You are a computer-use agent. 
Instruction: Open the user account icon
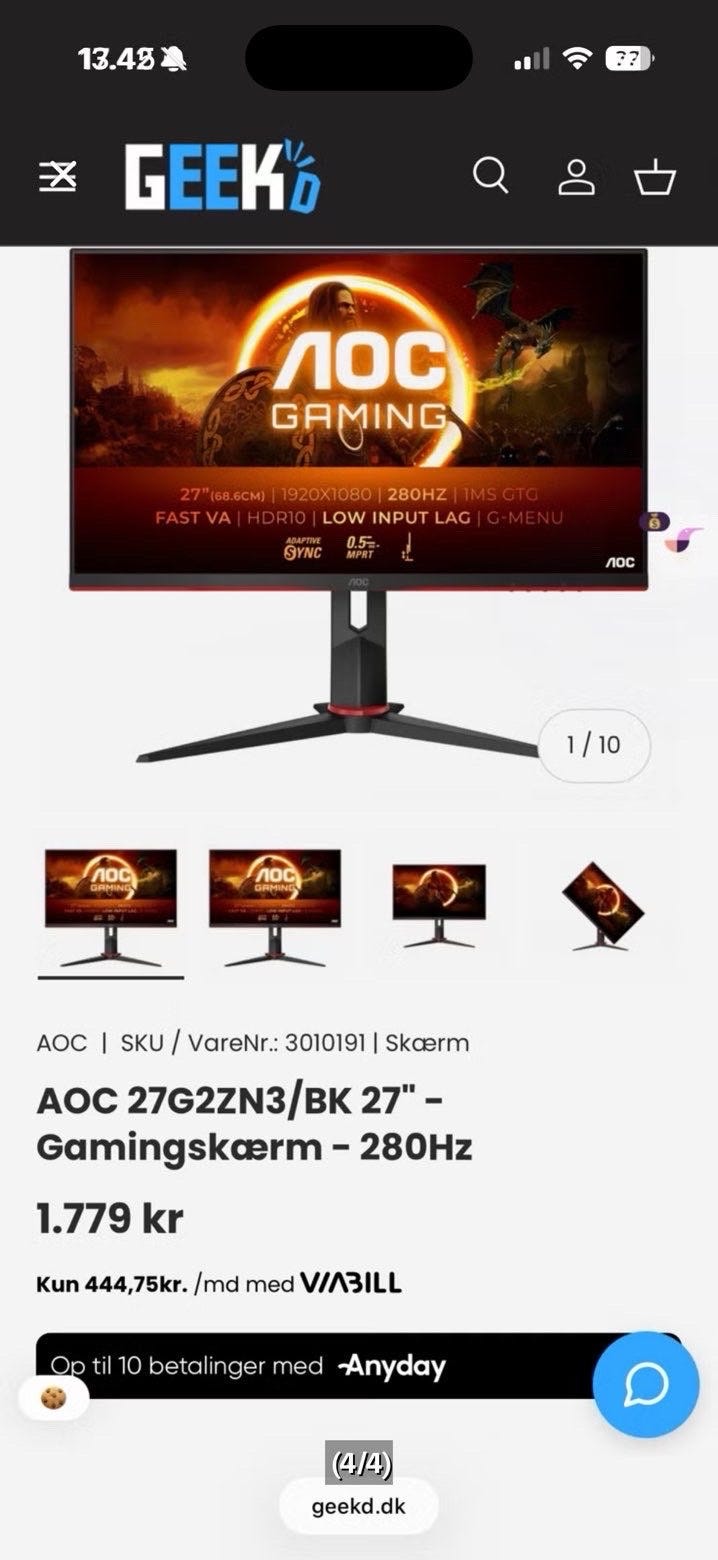576,177
